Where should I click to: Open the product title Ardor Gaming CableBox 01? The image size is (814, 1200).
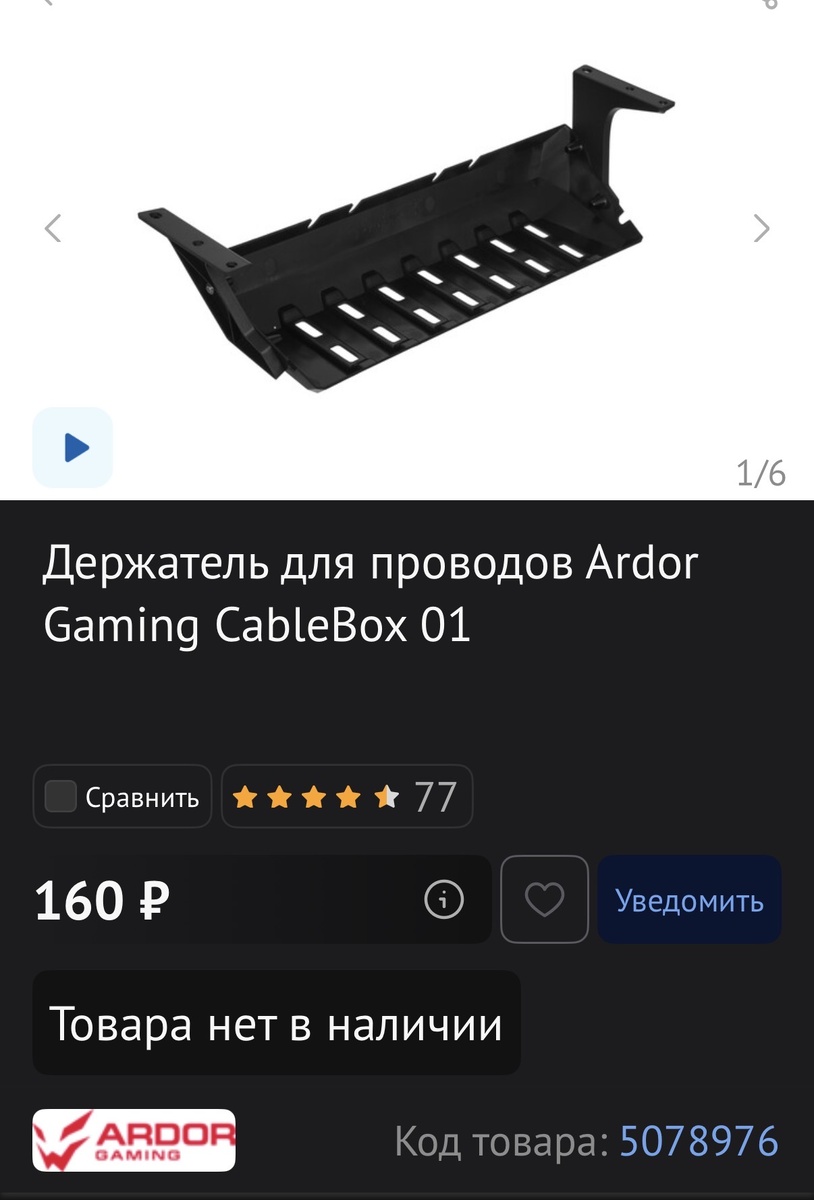[x=371, y=594]
